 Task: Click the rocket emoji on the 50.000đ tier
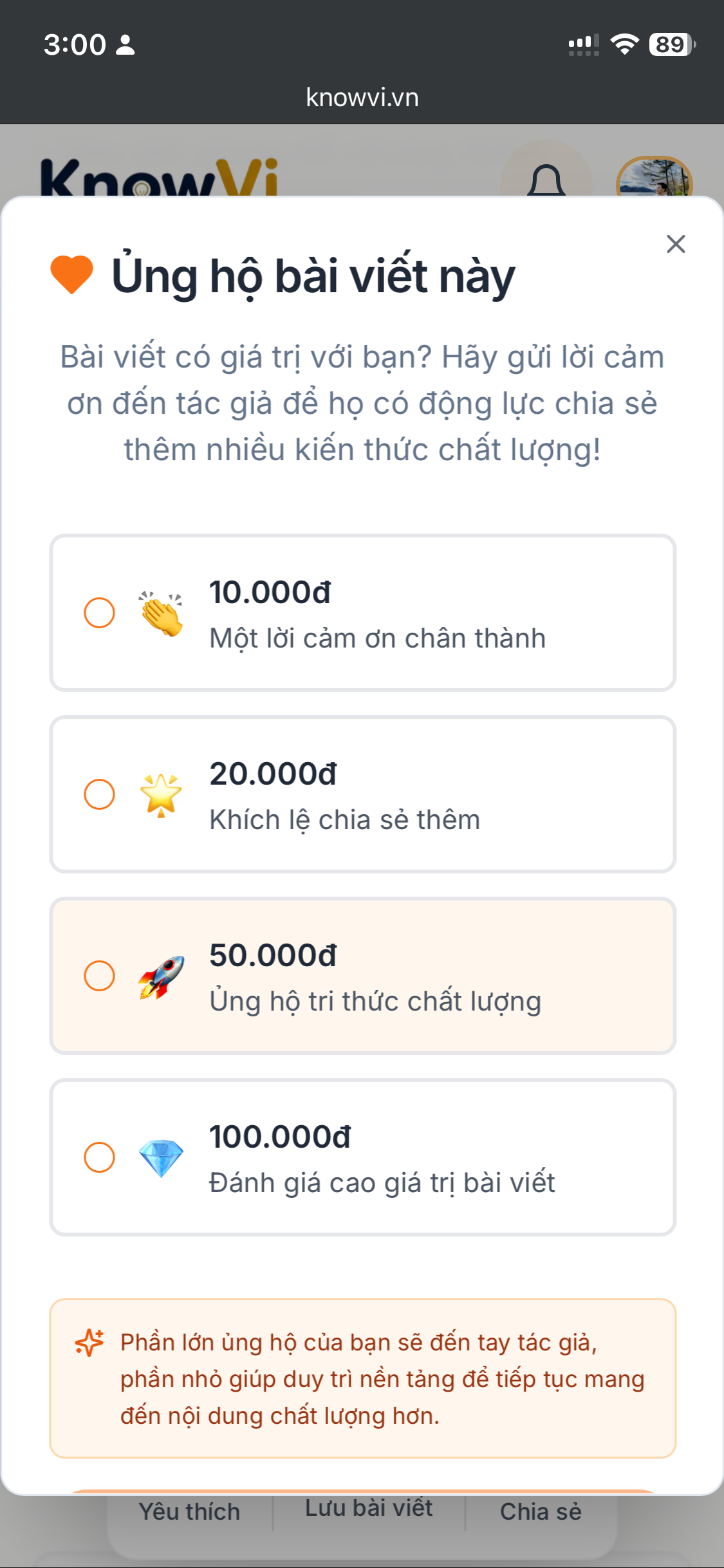tap(161, 975)
